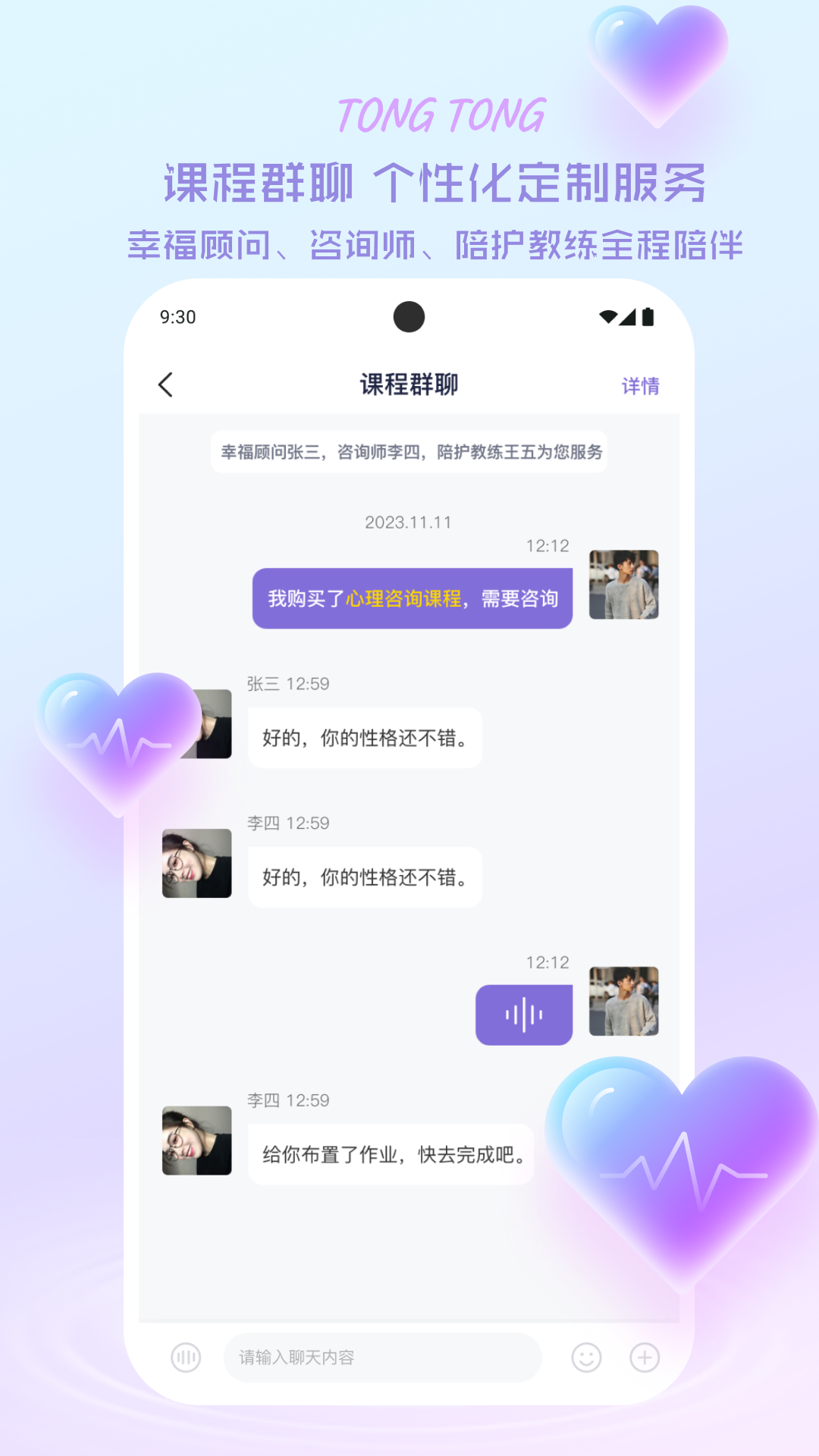The height and width of the screenshot is (1456, 819).
Task: Open the emoji picker
Action: (x=585, y=1357)
